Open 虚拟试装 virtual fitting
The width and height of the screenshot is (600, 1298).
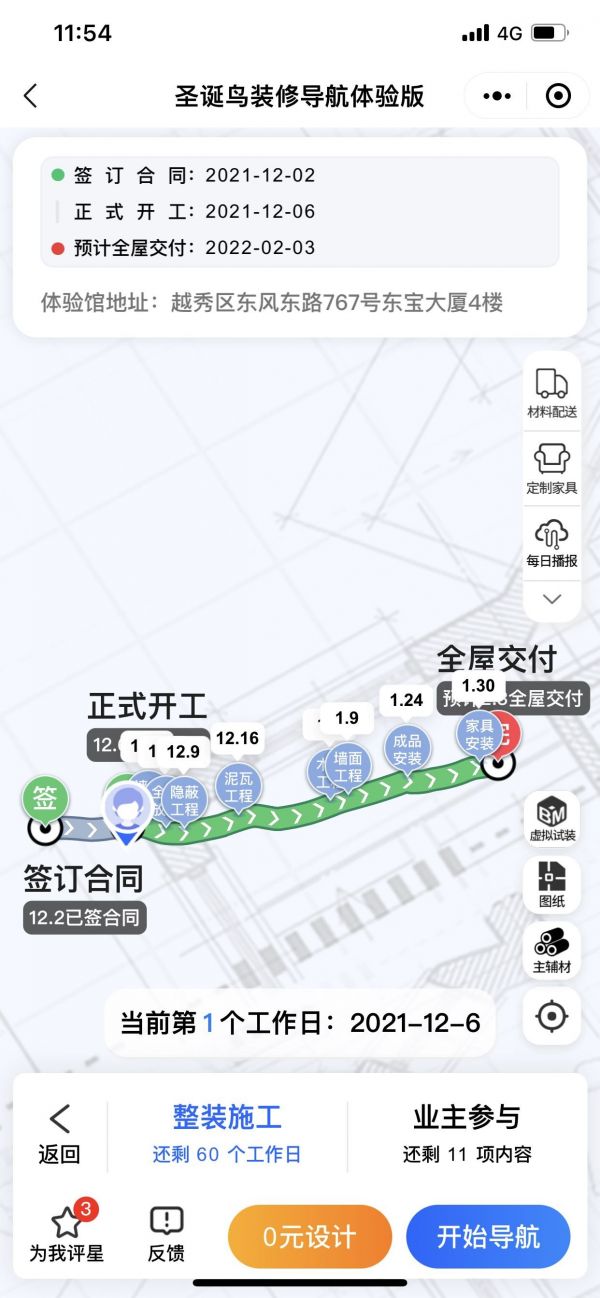(x=552, y=820)
